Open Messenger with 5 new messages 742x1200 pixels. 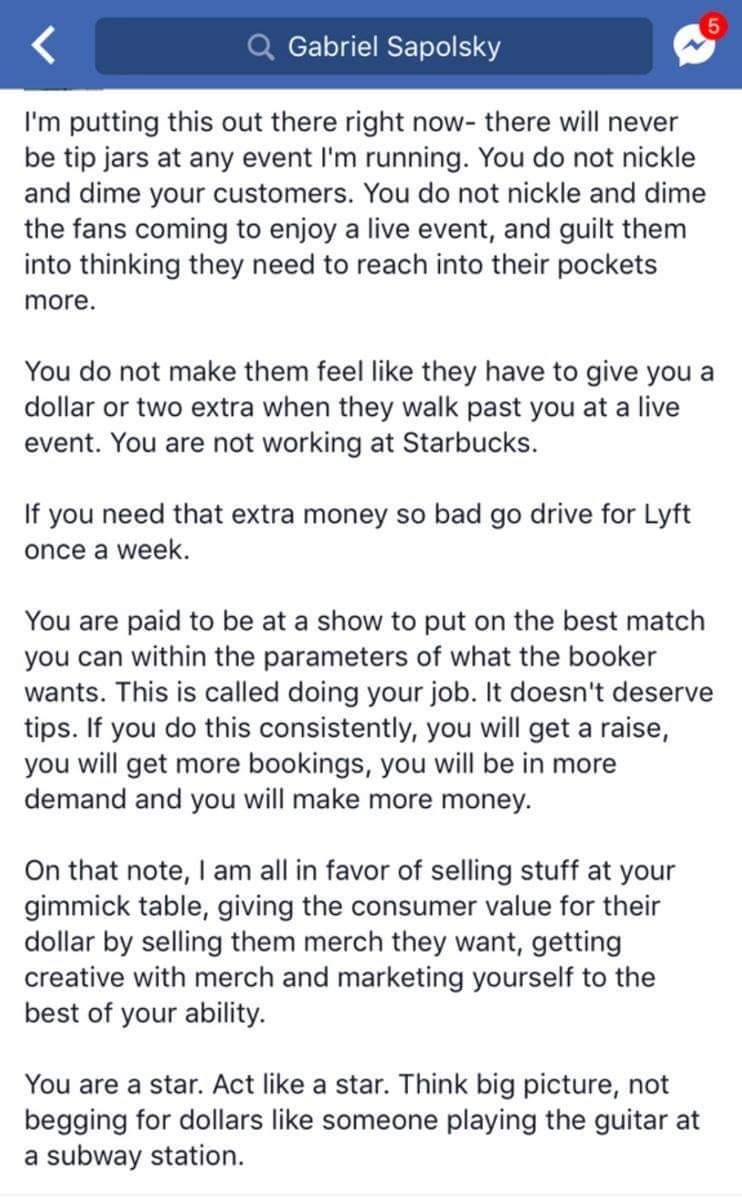[696, 42]
